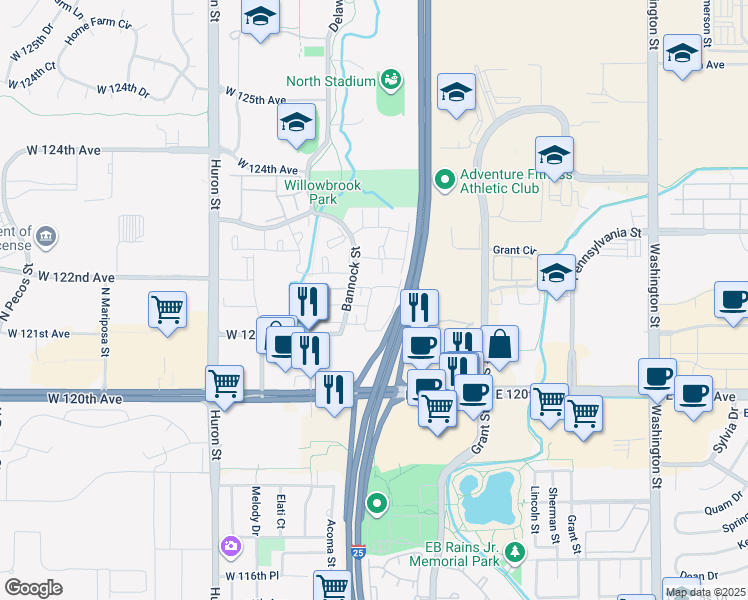Image resolution: width=748 pixels, height=600 pixels.
Task: Tap the school marker beside Adventure Fitness label
Action: click(554, 158)
